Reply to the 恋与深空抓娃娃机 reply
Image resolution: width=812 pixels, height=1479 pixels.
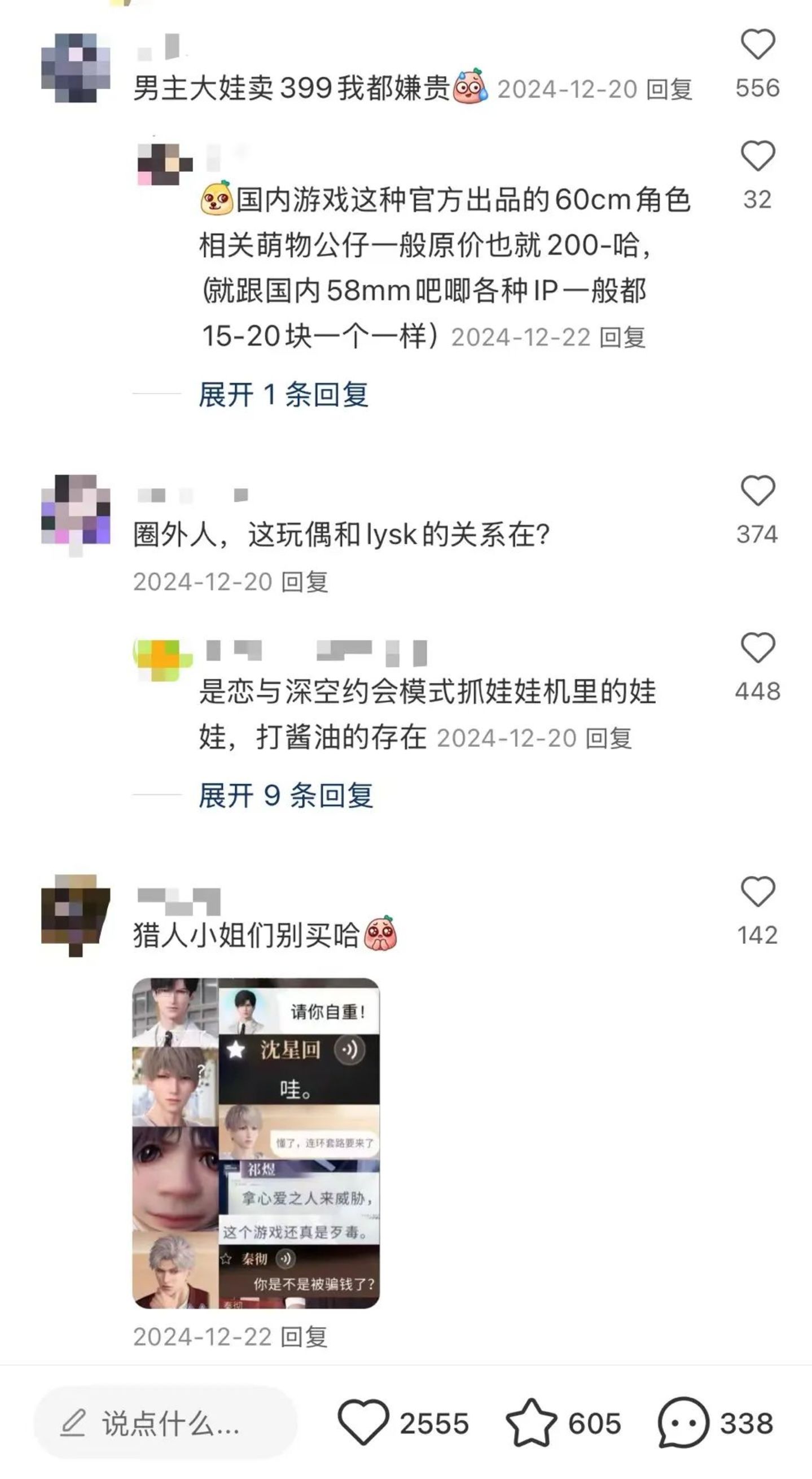tap(608, 738)
